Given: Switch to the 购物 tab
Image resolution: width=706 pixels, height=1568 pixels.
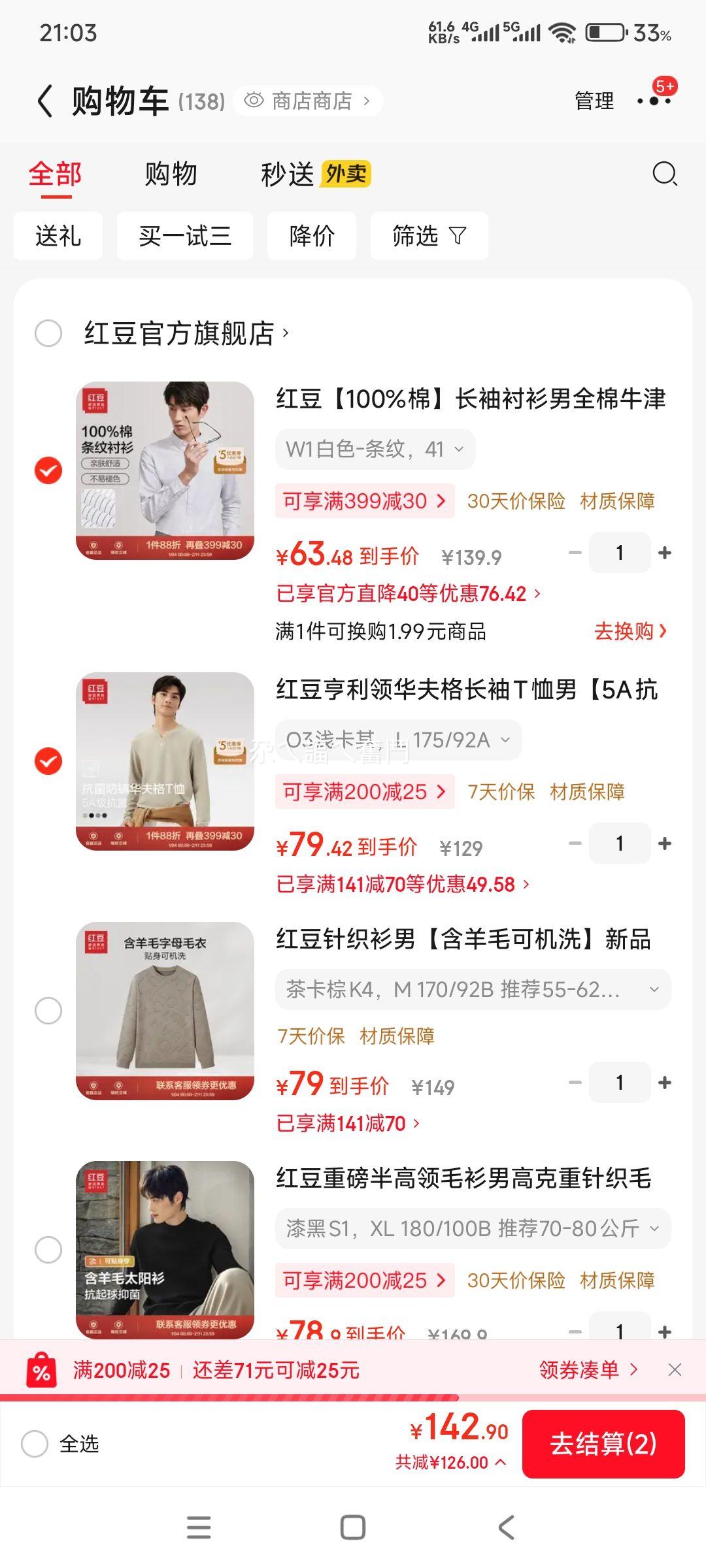Looking at the screenshot, I should pyautogui.click(x=171, y=174).
